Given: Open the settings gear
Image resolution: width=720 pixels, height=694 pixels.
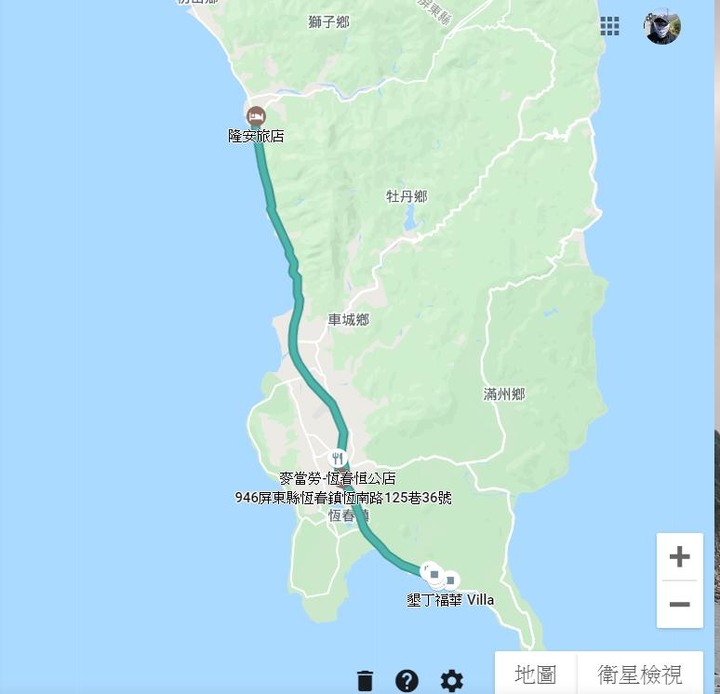Looking at the screenshot, I should tap(452, 681).
